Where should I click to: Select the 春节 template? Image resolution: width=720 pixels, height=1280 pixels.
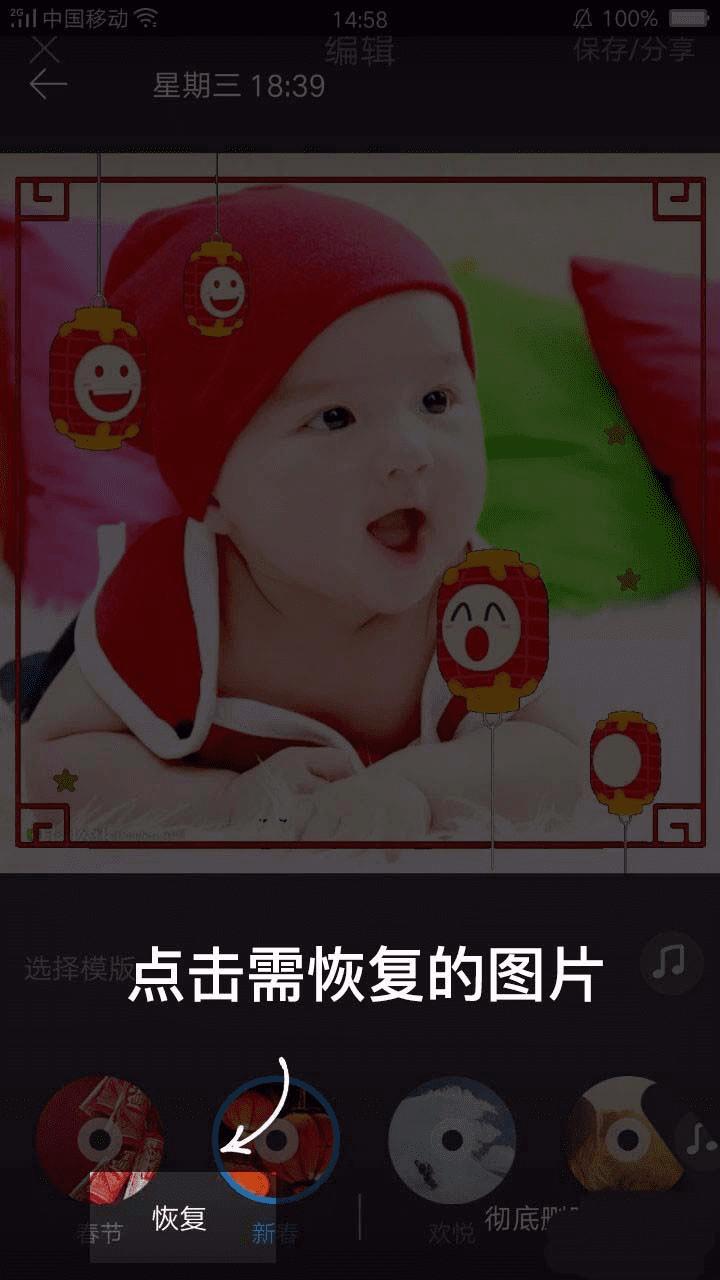99,1140
